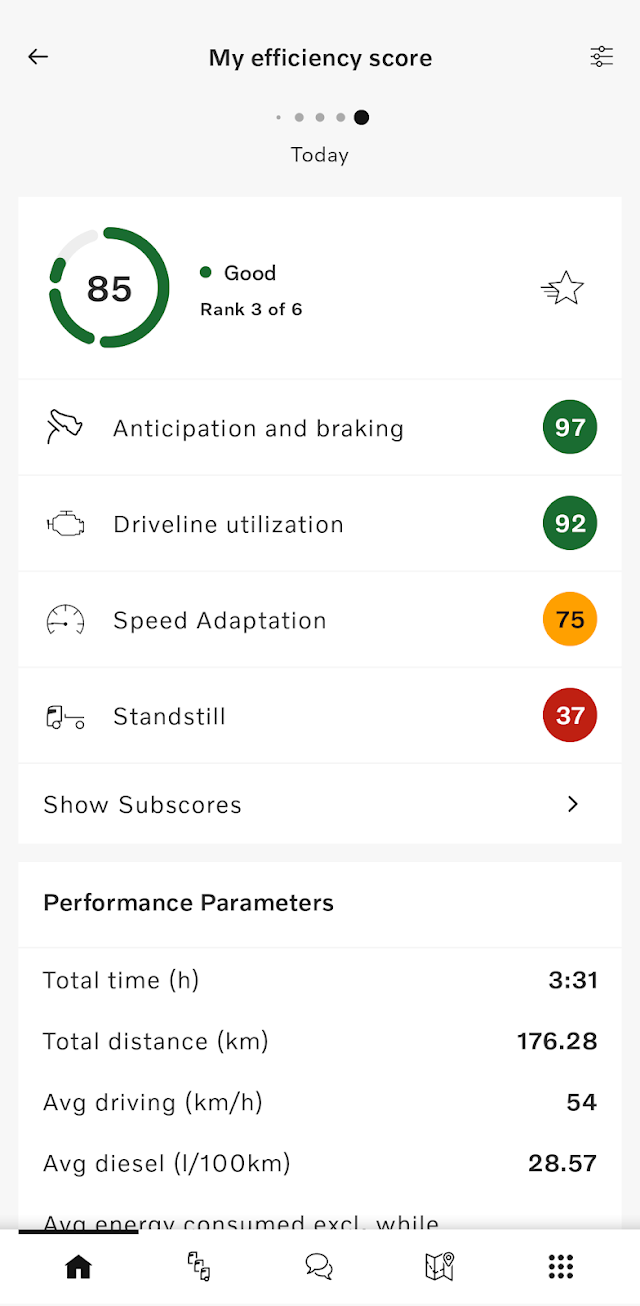Viewport: 640px width, 1306px height.
Task: Select the fourth page indicator dot
Action: [340, 118]
